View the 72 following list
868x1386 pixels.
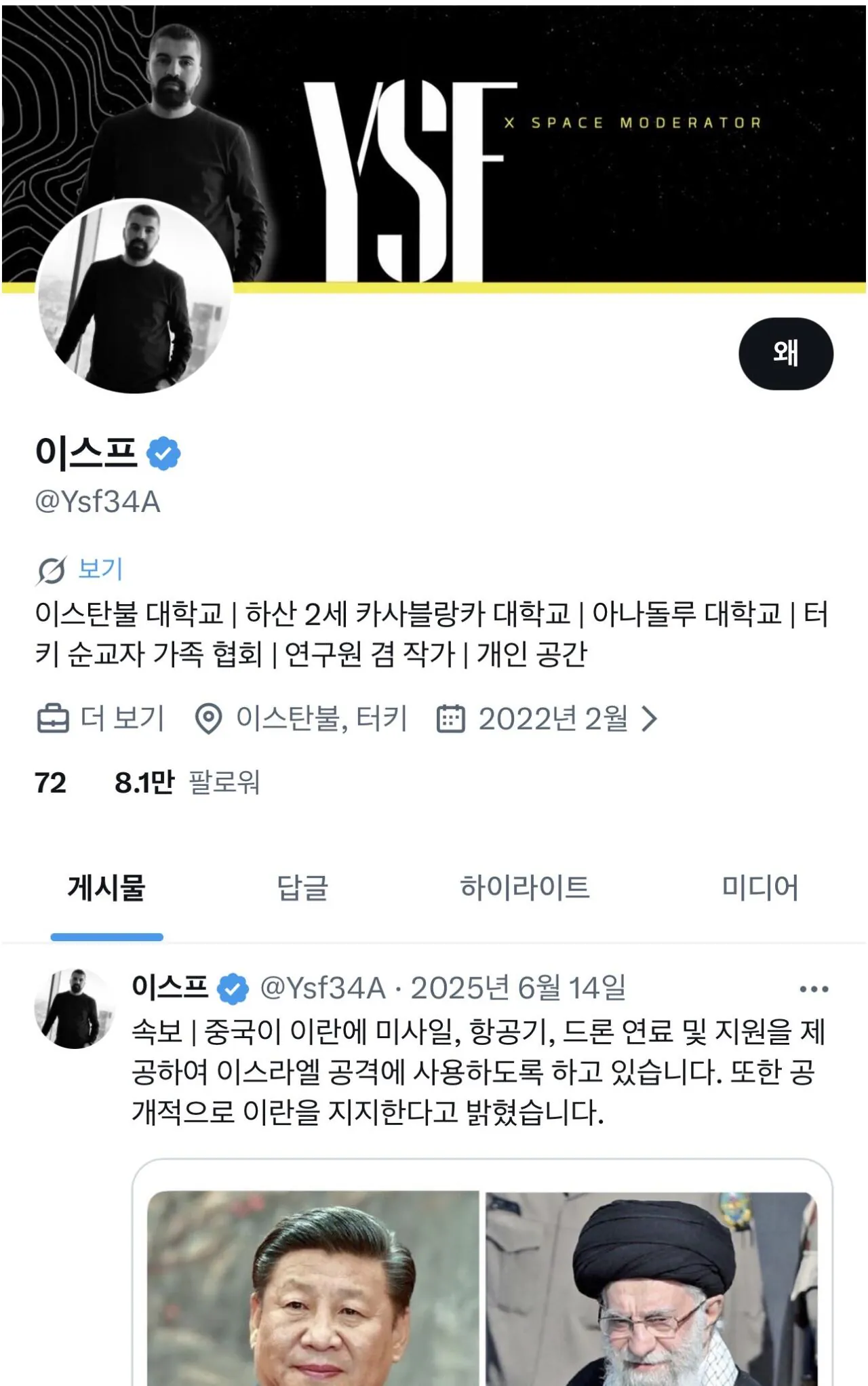point(51,783)
